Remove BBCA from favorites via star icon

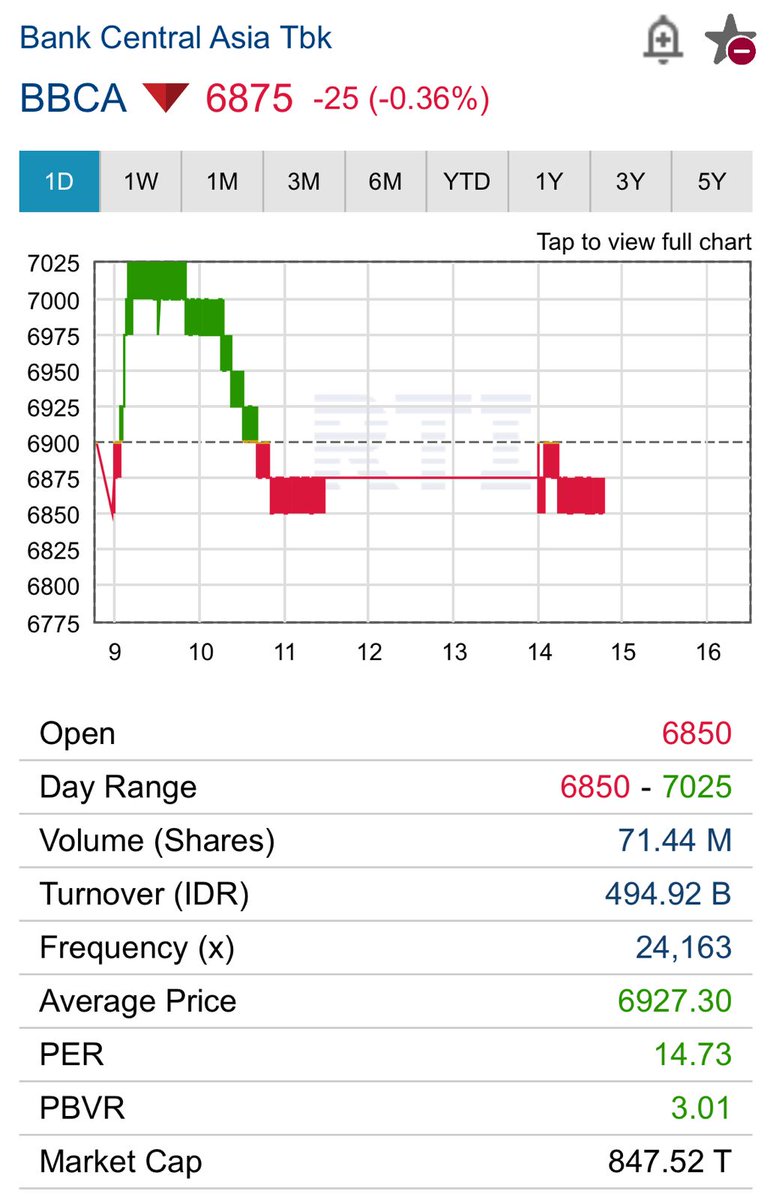[729, 41]
